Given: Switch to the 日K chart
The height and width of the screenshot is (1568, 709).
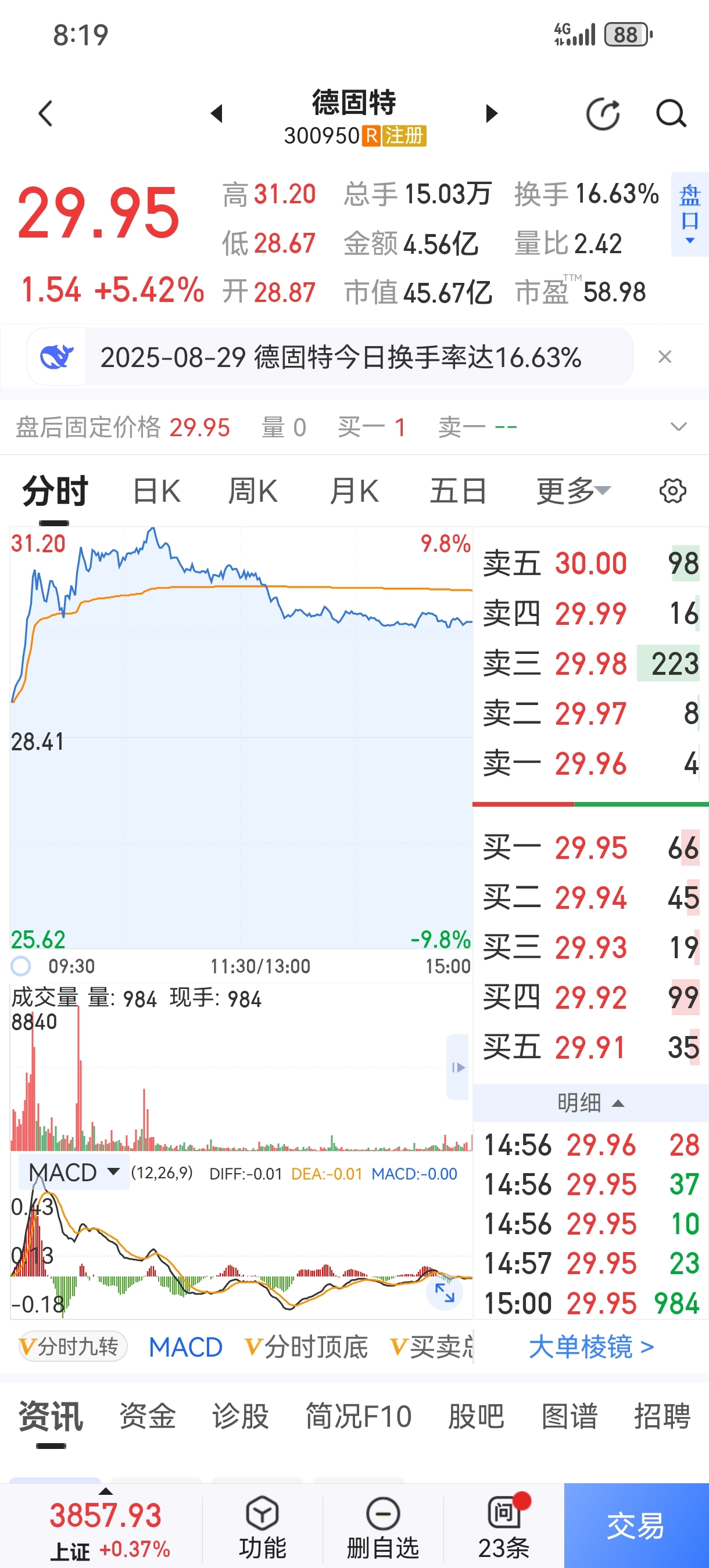Looking at the screenshot, I should pyautogui.click(x=156, y=491).
